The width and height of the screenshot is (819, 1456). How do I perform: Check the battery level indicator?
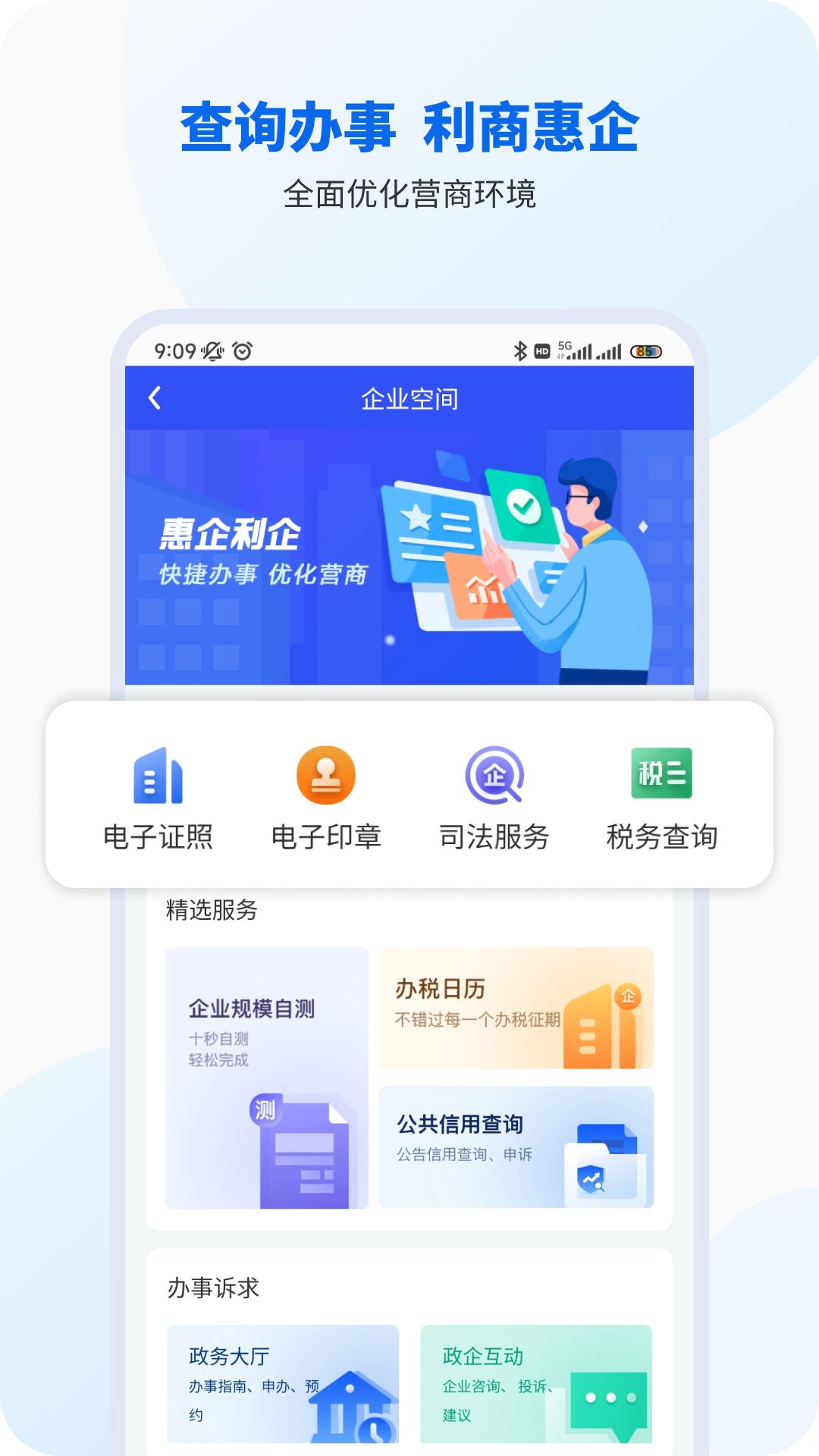[645, 350]
